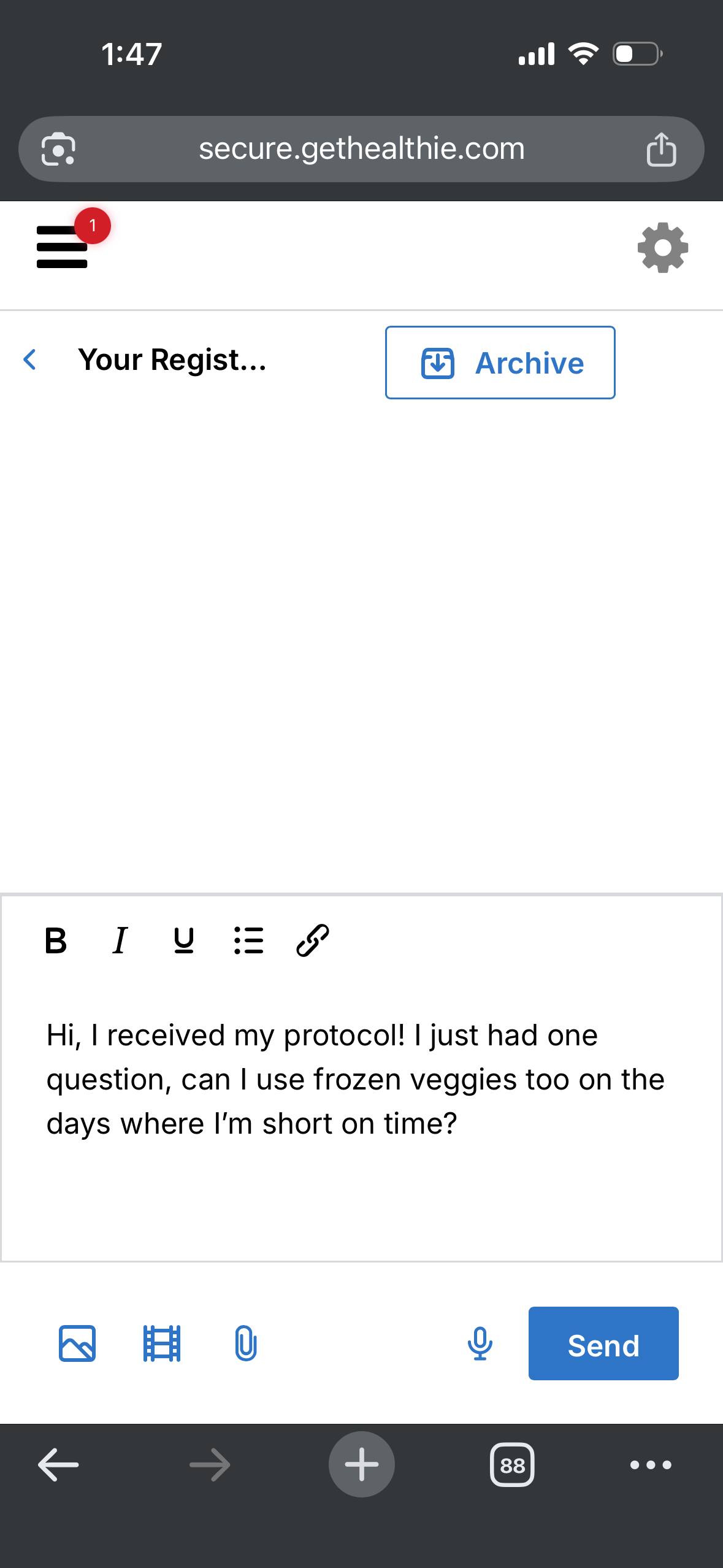This screenshot has width=723, height=1568.
Task: View the 88 open browser tabs
Action: (x=512, y=1464)
